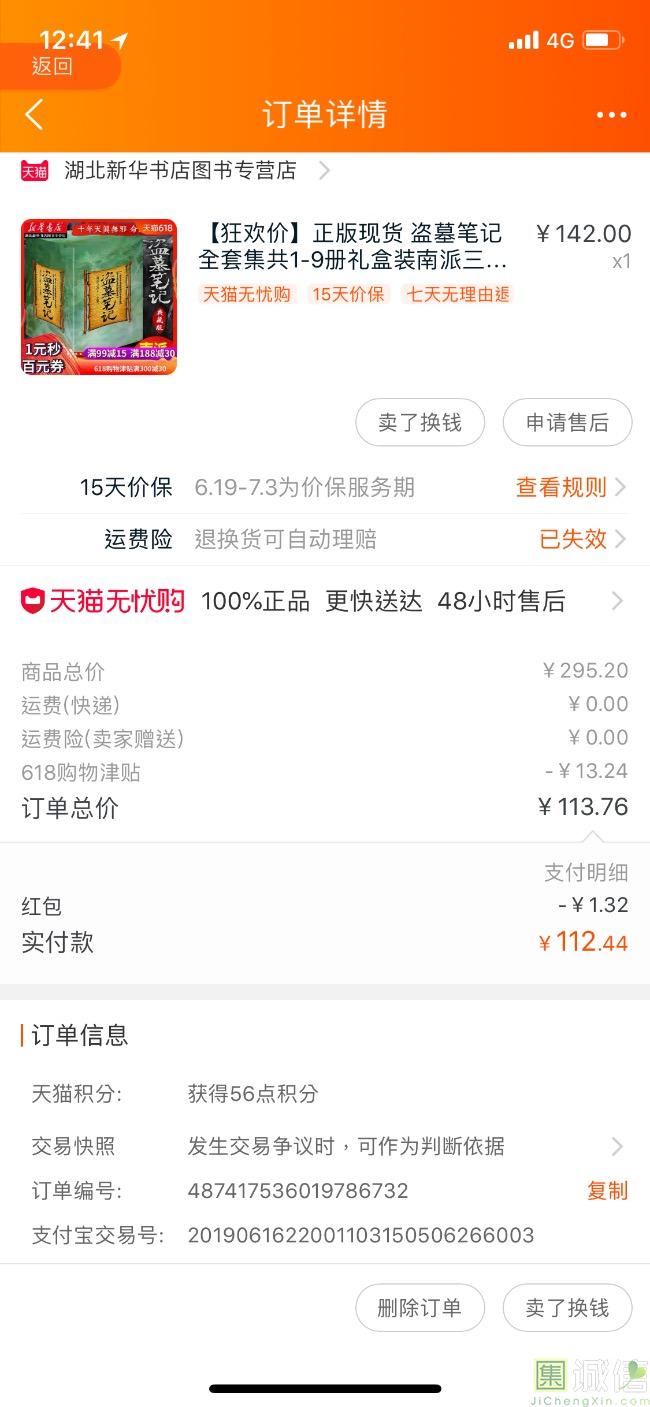Delete this order with 删除订单
Image resolution: width=650 pixels, height=1407 pixels.
click(420, 1308)
